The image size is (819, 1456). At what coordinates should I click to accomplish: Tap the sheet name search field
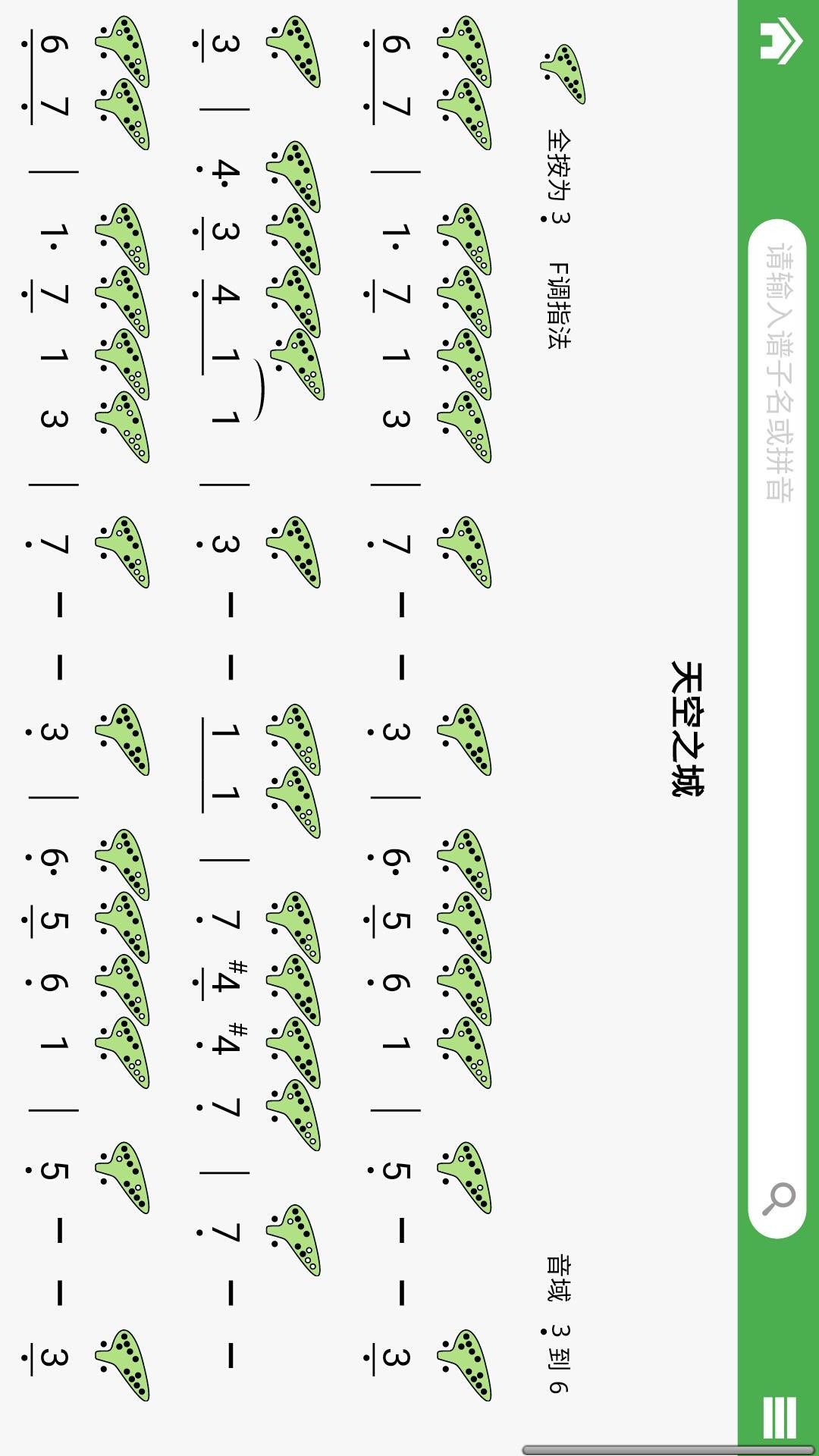pyautogui.click(x=777, y=682)
